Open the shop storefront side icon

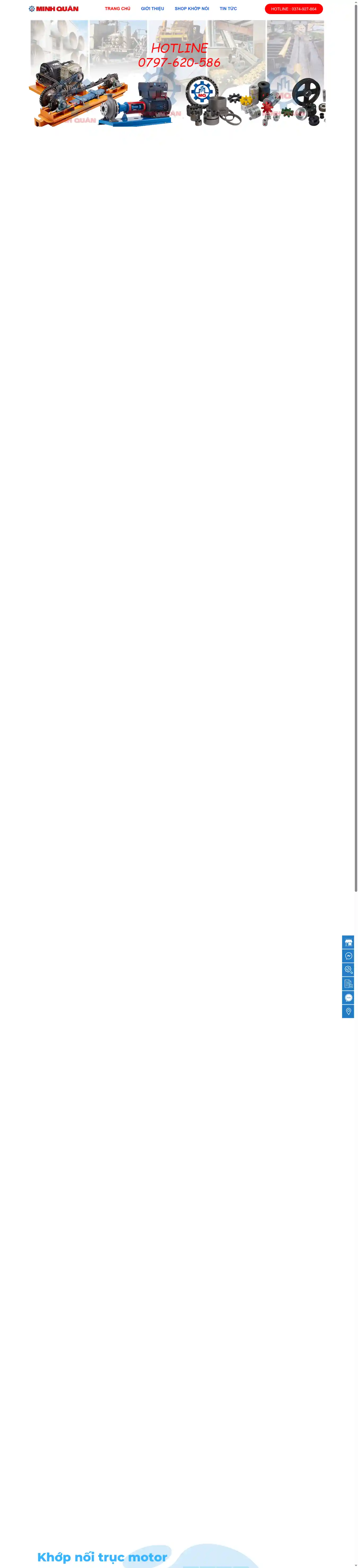click(x=348, y=942)
